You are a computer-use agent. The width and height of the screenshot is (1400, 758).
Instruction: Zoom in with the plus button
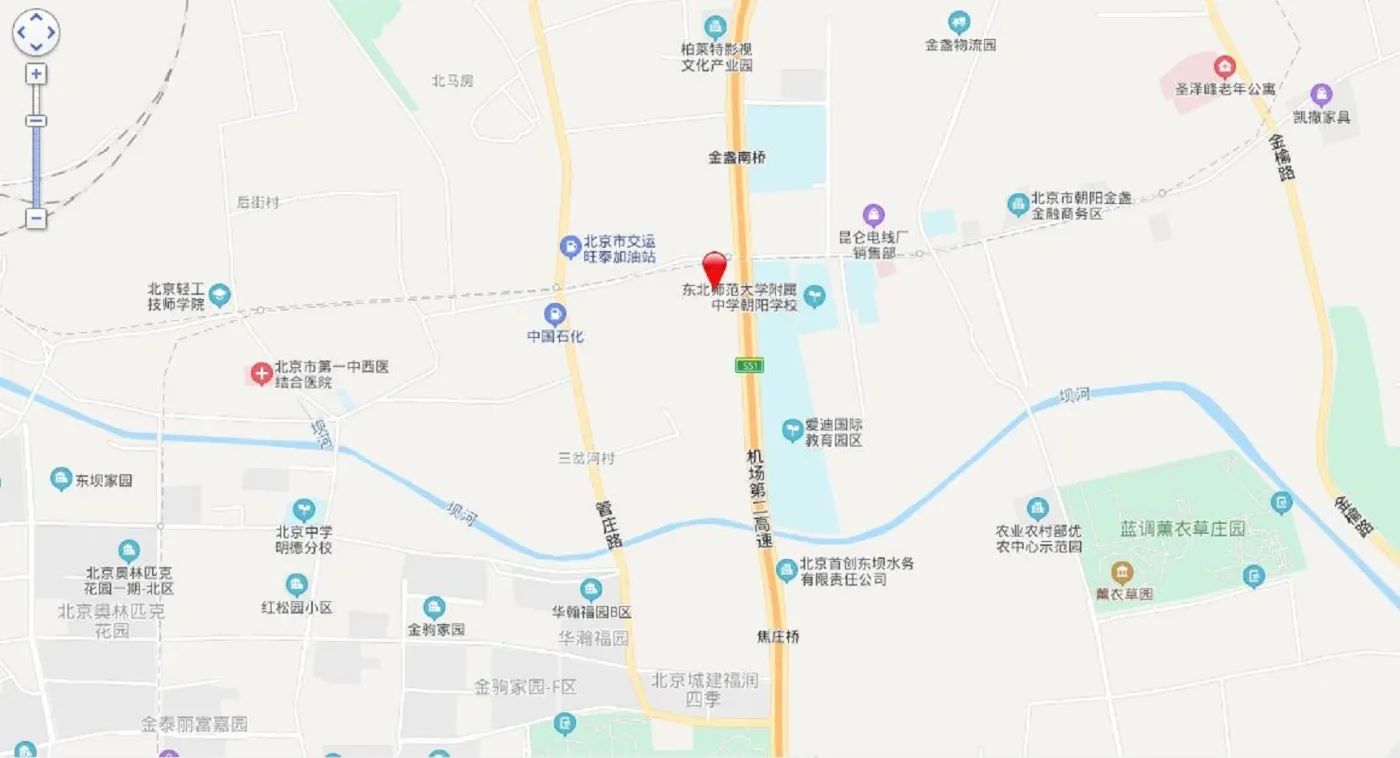(36, 74)
